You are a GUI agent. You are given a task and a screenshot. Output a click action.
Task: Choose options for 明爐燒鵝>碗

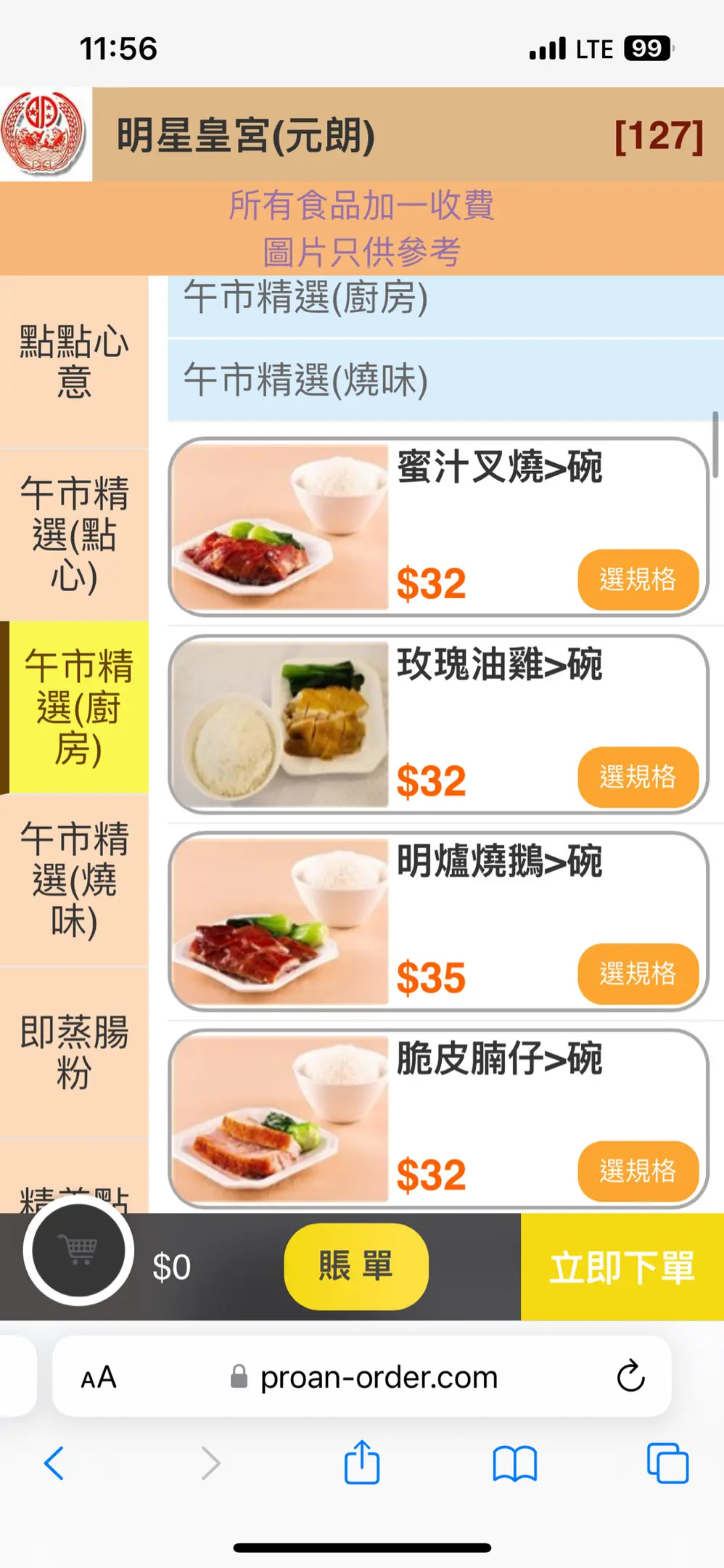point(638,973)
